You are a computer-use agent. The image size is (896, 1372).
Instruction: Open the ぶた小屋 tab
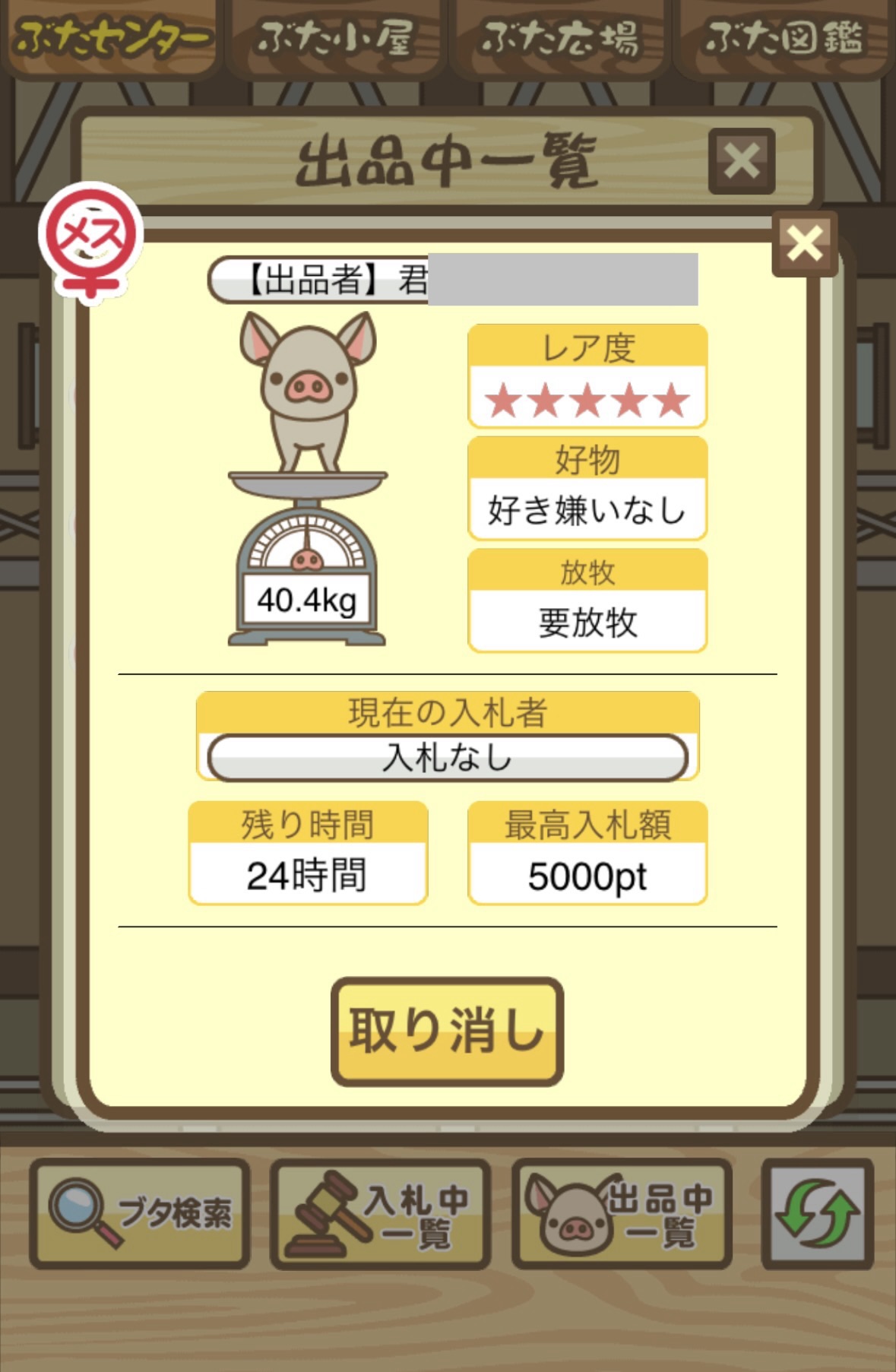point(334,40)
